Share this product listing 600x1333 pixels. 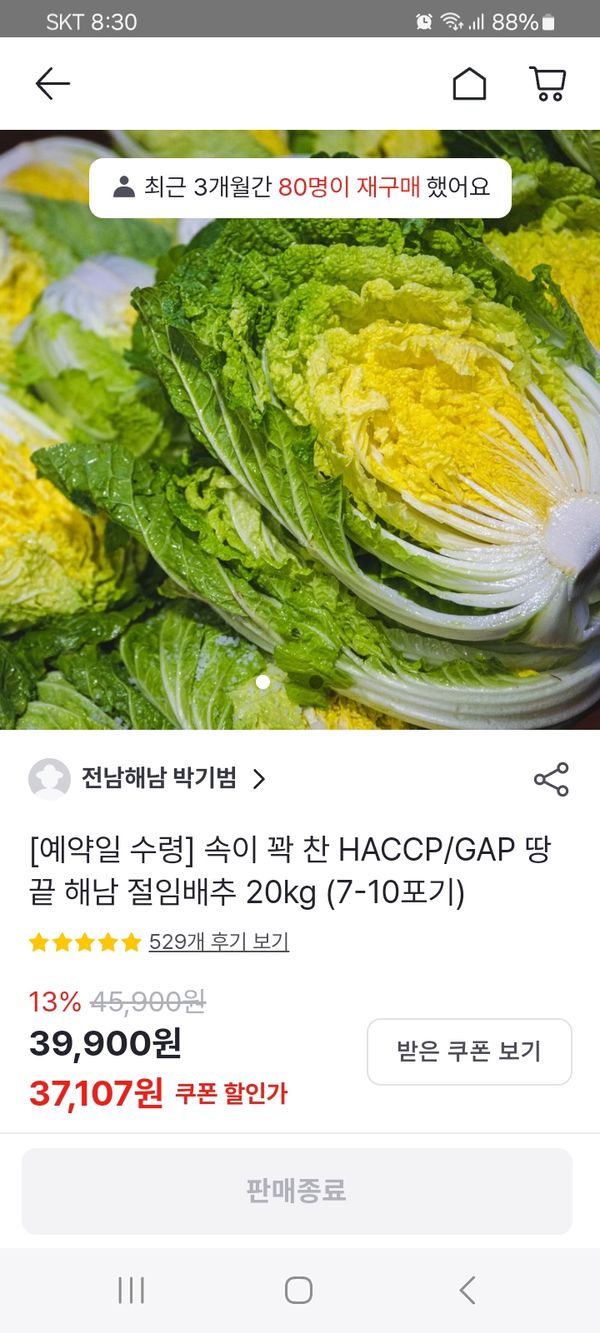coord(551,780)
